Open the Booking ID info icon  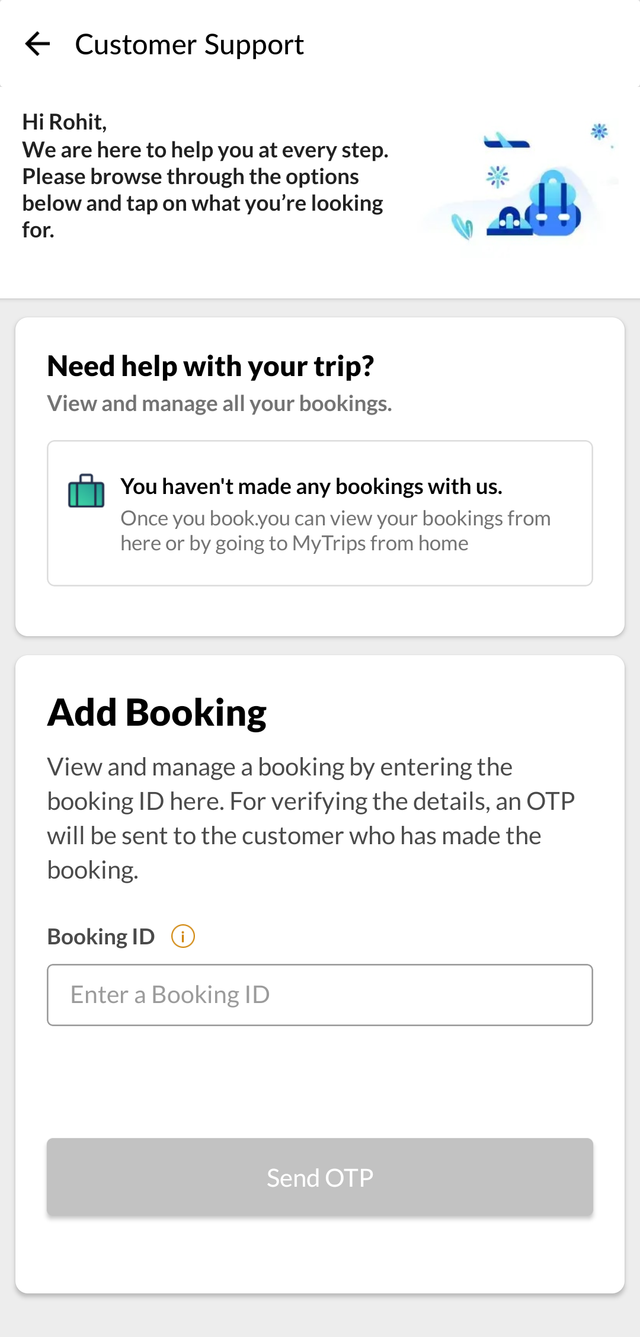(183, 937)
